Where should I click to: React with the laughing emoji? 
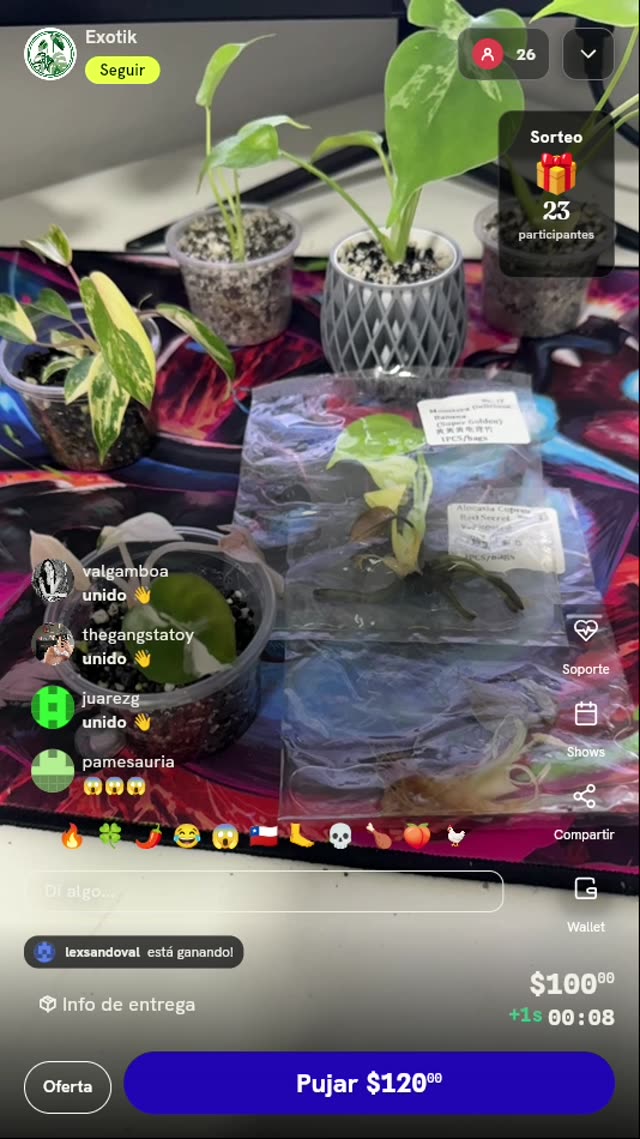[187, 836]
